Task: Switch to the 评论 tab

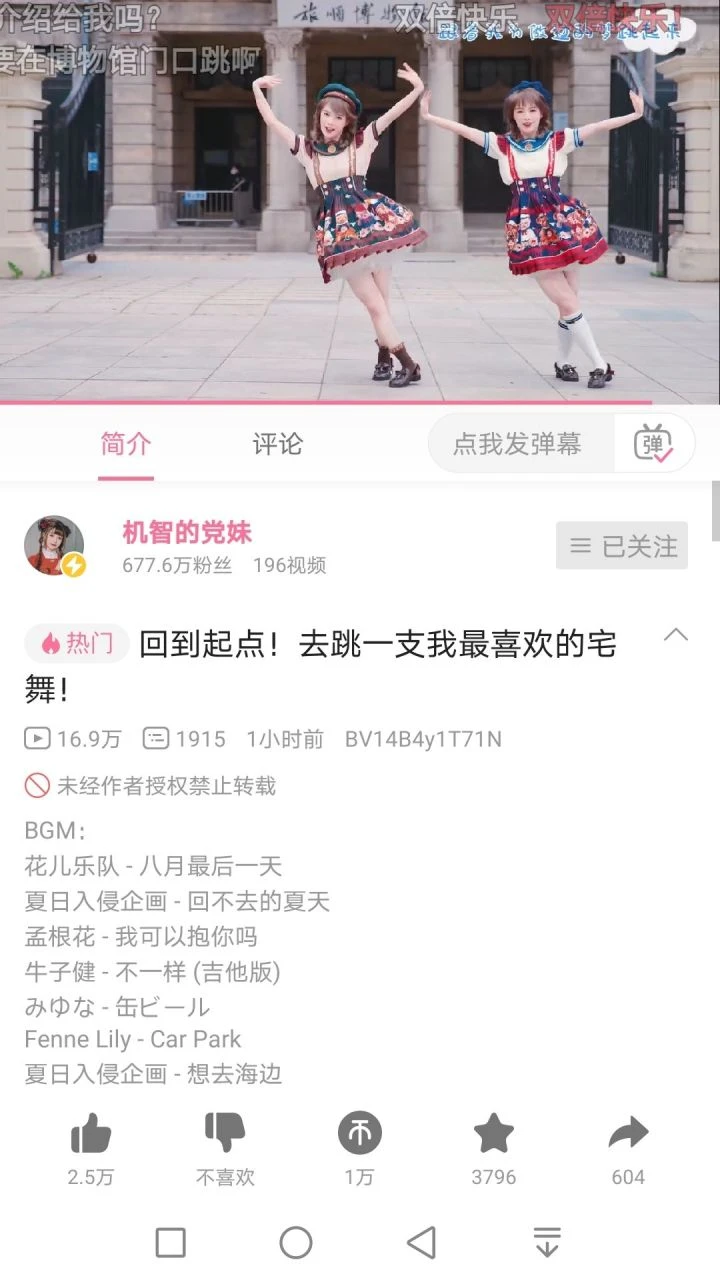Action: coord(277,444)
